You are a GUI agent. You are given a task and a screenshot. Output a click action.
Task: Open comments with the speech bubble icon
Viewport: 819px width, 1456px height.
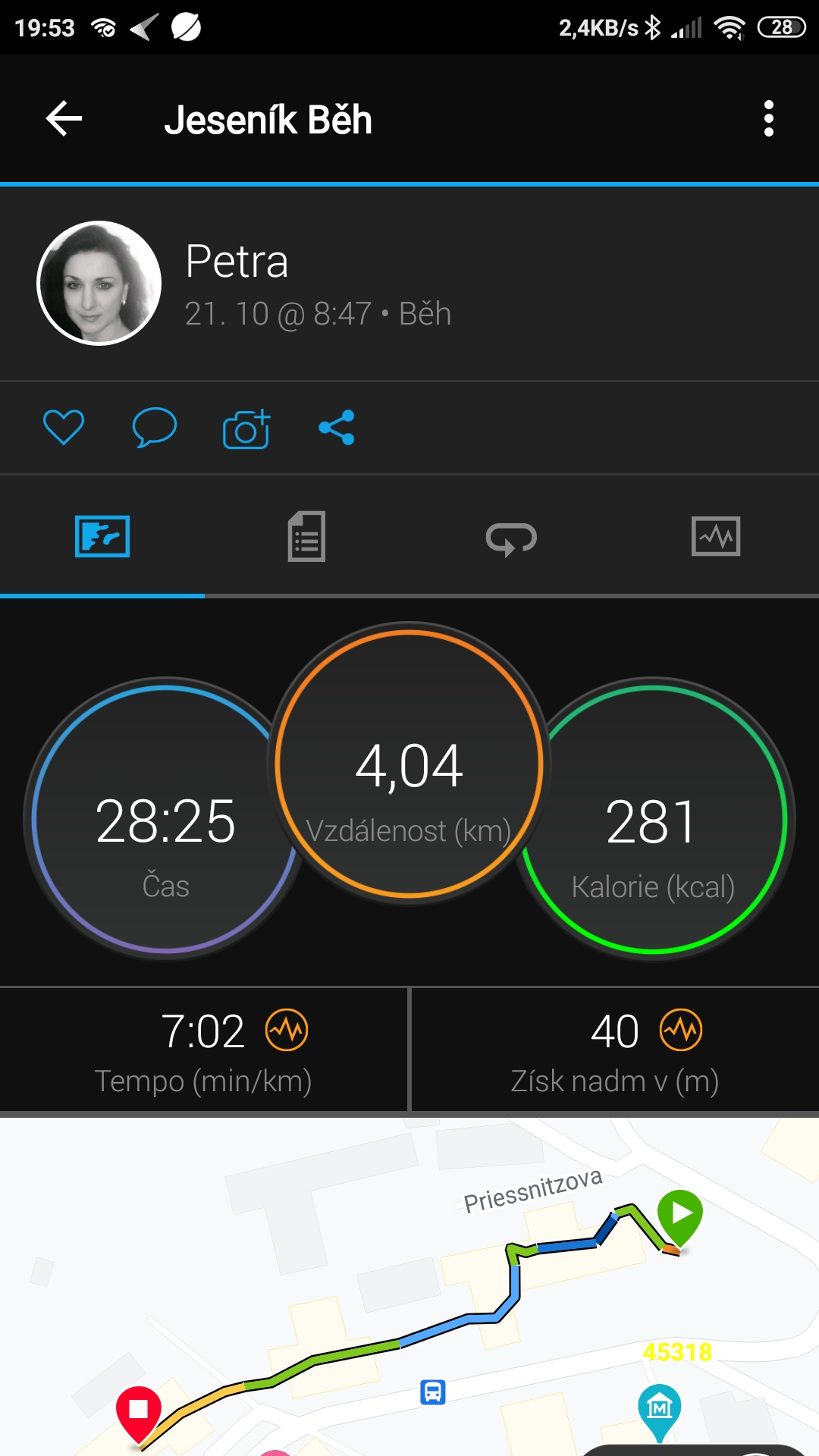click(155, 427)
